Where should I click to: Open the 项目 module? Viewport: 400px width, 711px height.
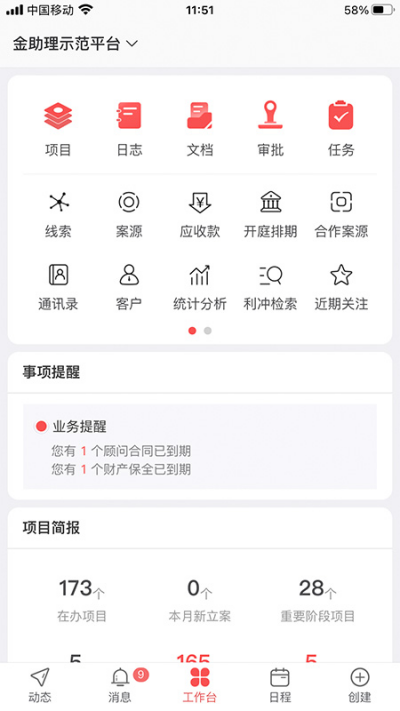click(58, 129)
